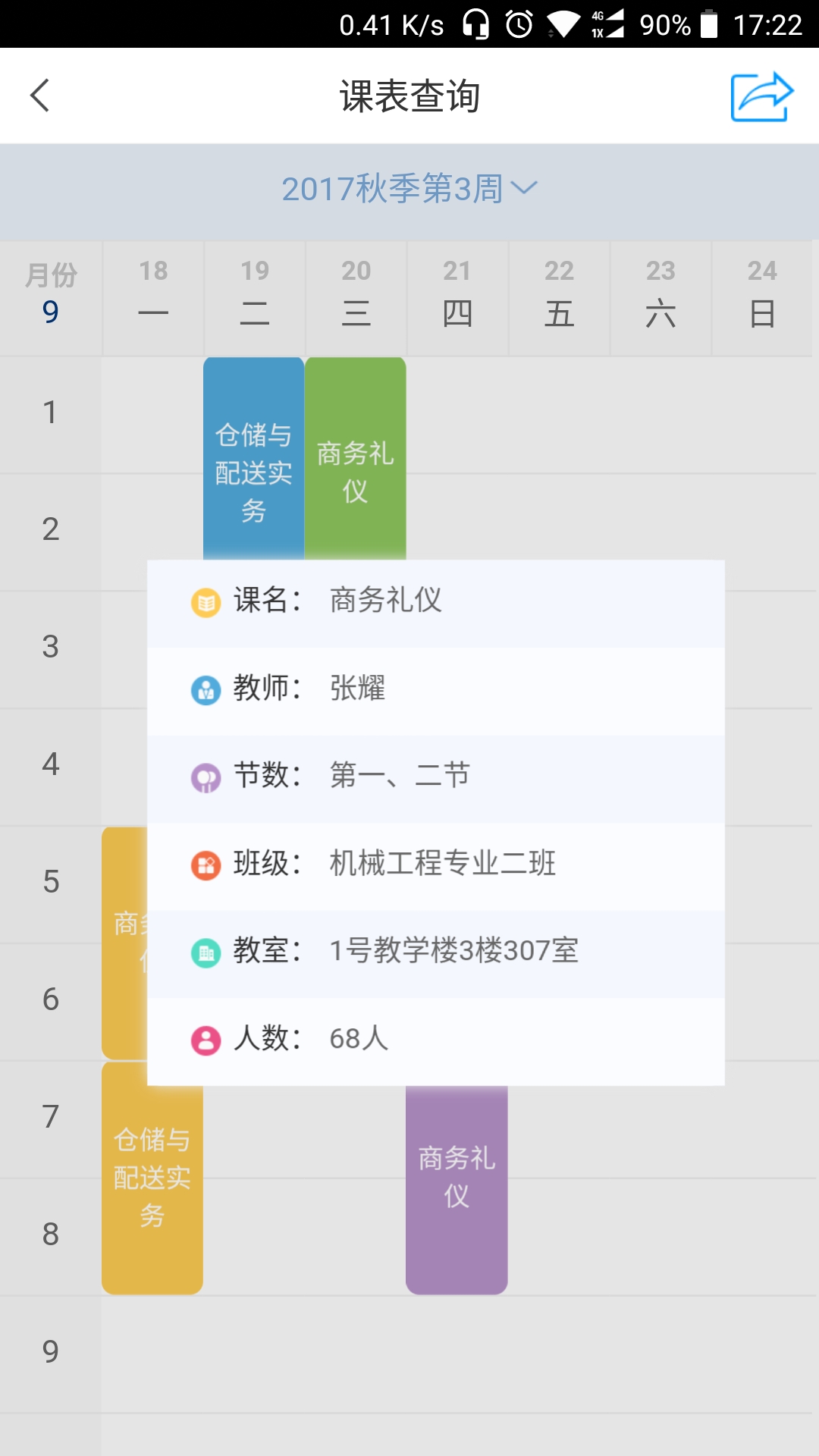Click the blue teacher icon beside 教师
The image size is (819, 1456).
point(203,690)
